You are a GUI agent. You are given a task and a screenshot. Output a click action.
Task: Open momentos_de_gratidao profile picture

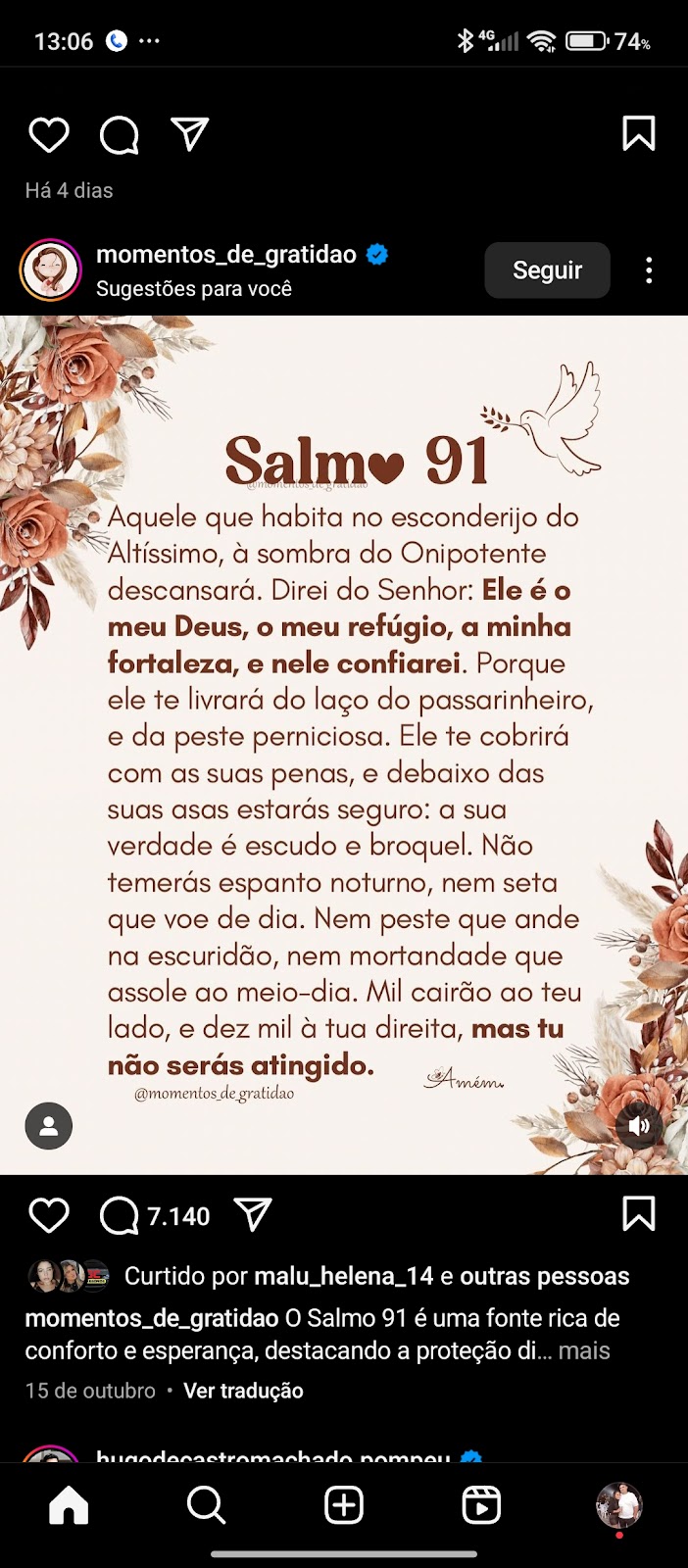pos(50,269)
